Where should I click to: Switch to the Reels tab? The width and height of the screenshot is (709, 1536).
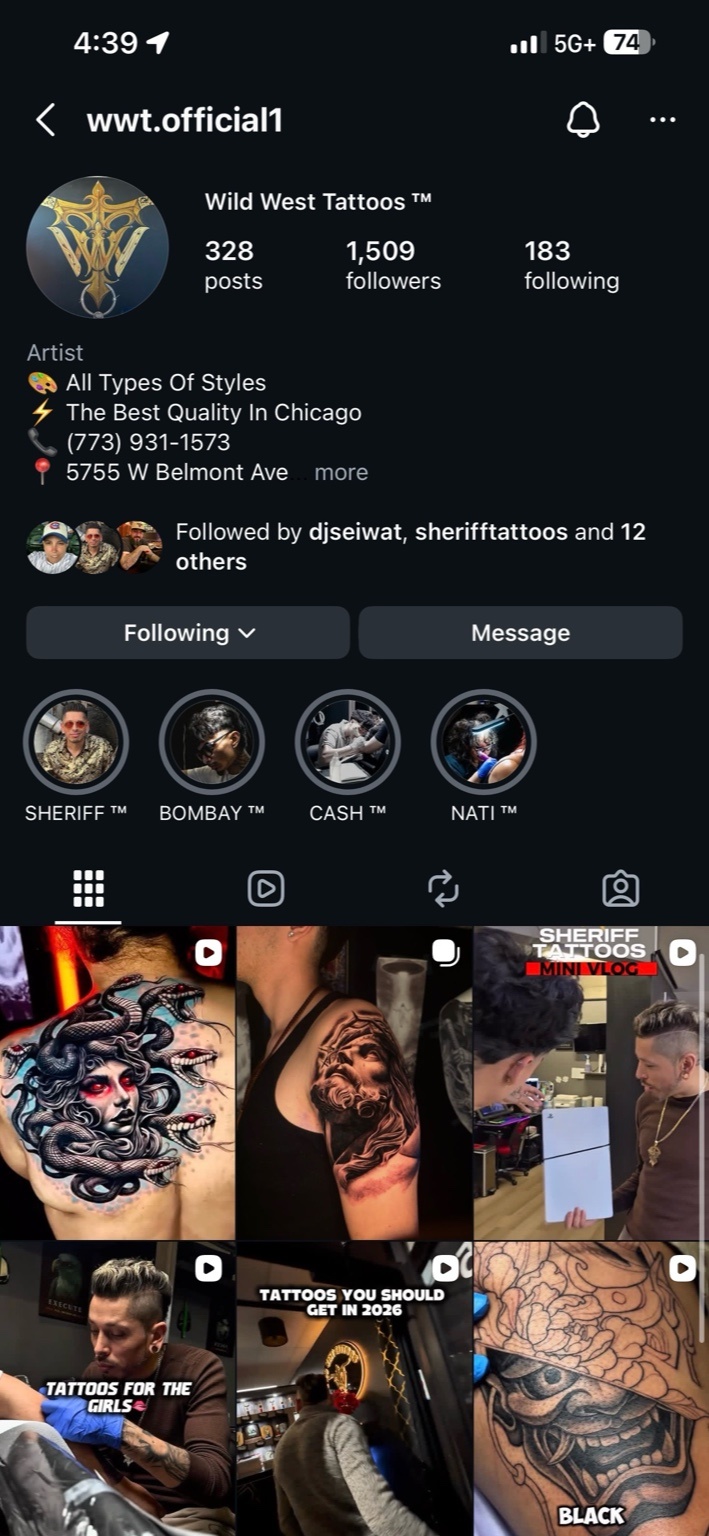click(x=265, y=888)
